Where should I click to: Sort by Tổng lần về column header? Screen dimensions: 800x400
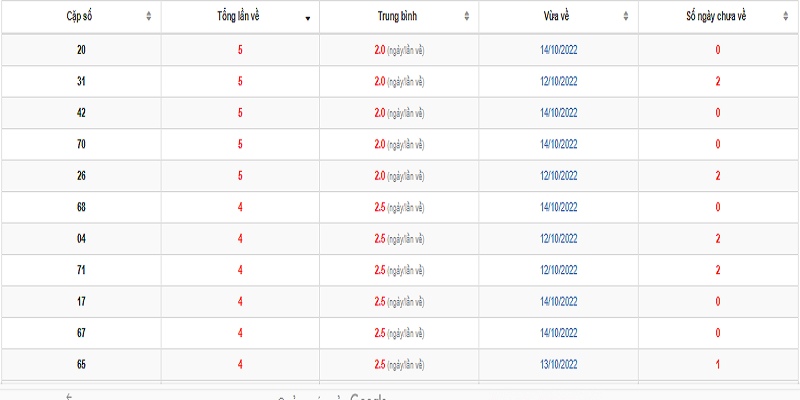[239, 17]
